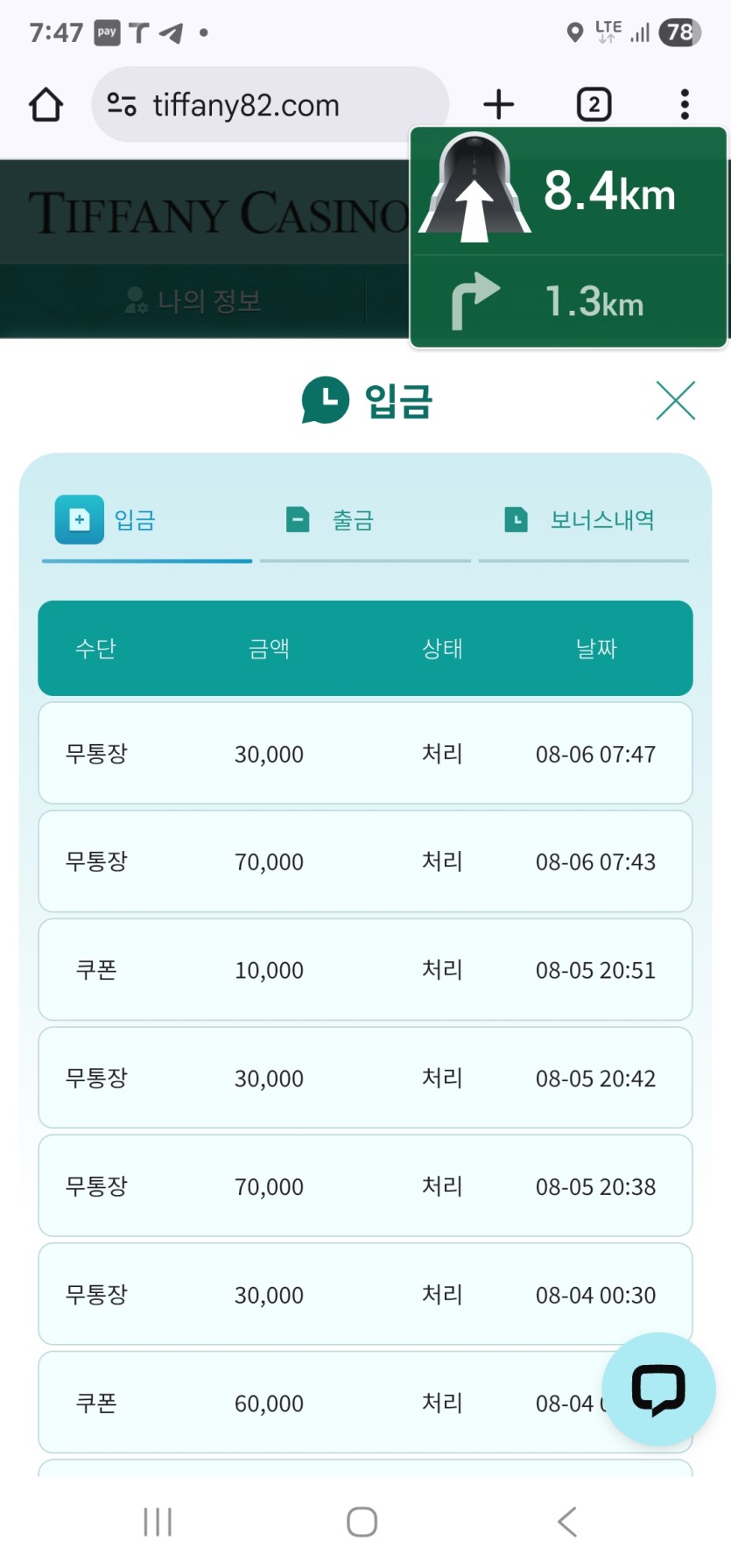731x1568 pixels.
Task: Open a new browser tab
Action: (499, 105)
